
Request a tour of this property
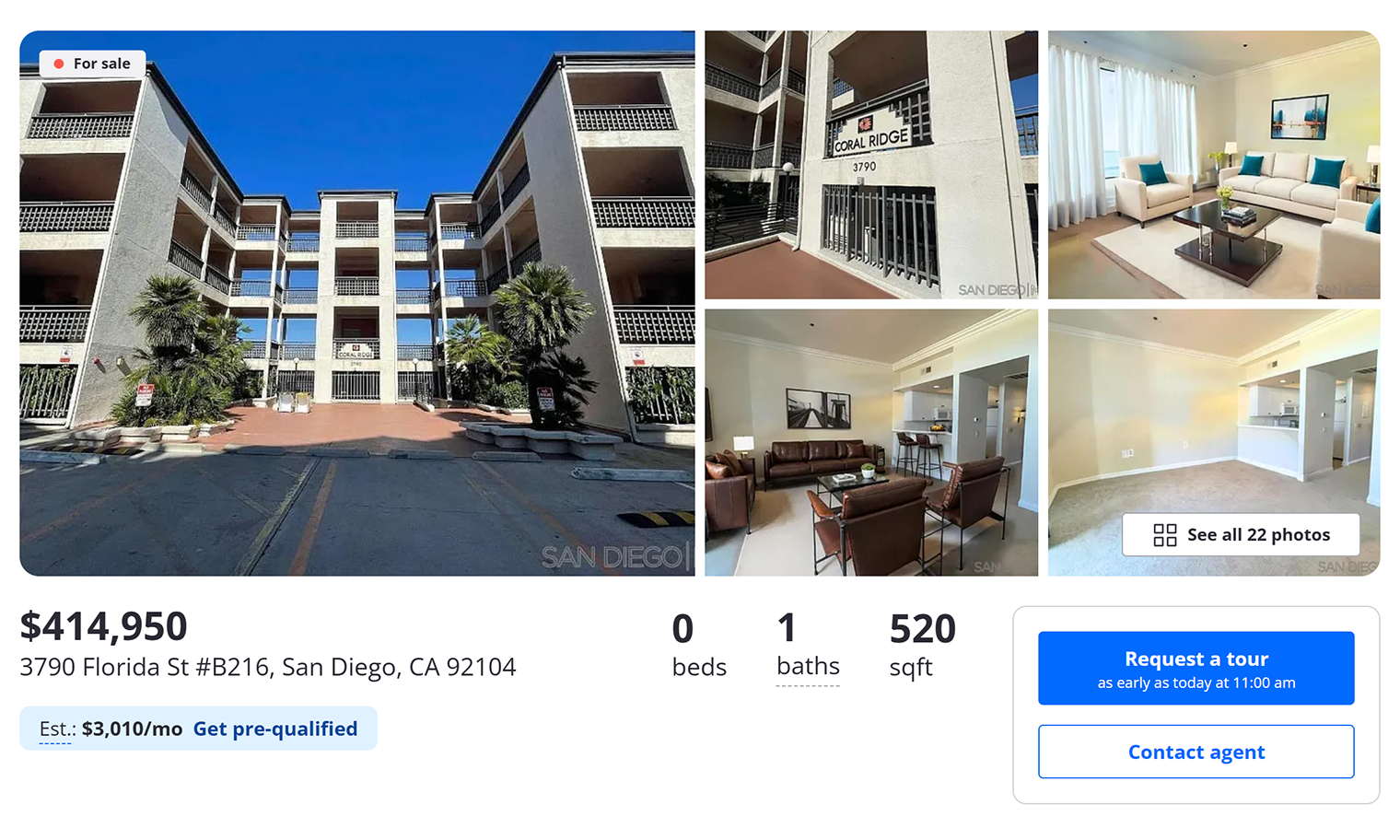pyautogui.click(x=1196, y=668)
